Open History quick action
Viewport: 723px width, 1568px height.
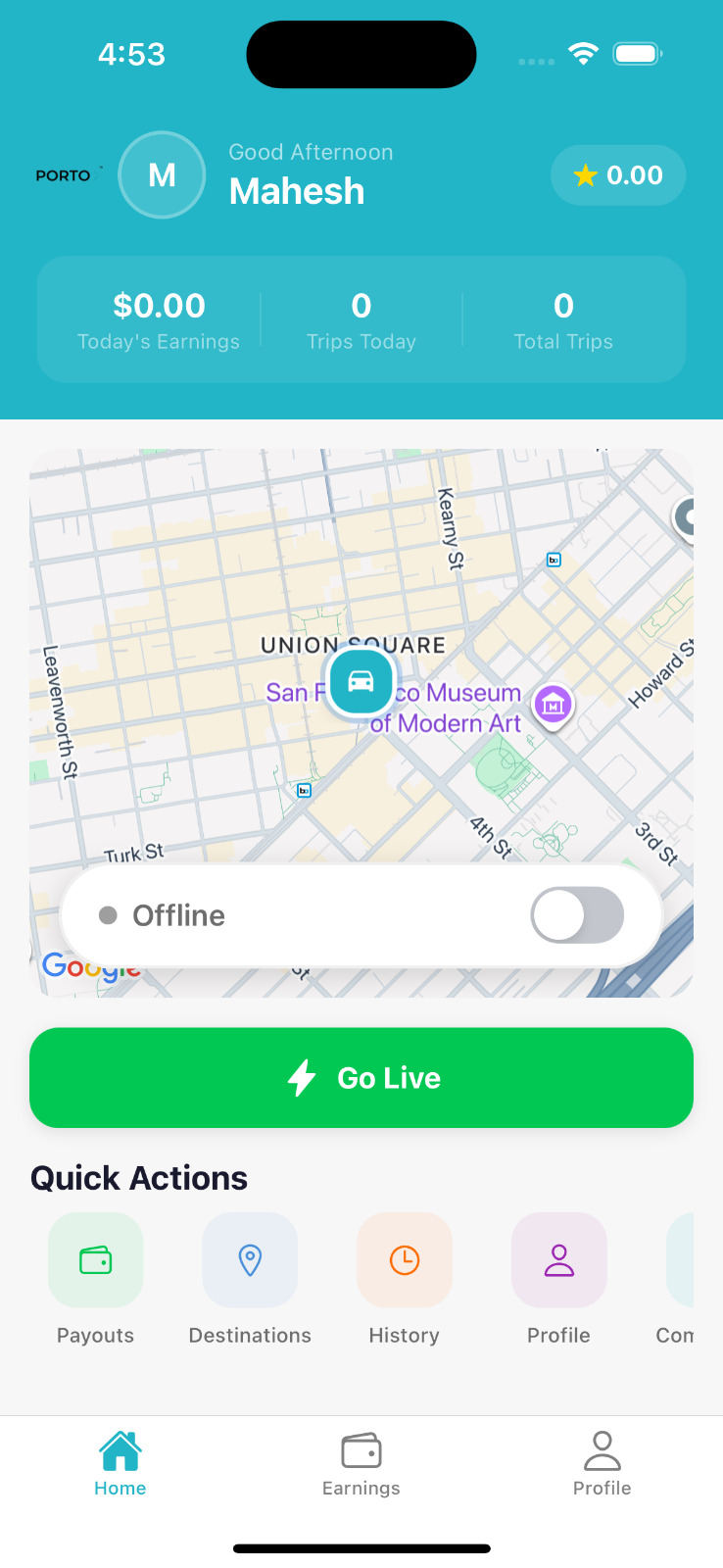[405, 1260]
